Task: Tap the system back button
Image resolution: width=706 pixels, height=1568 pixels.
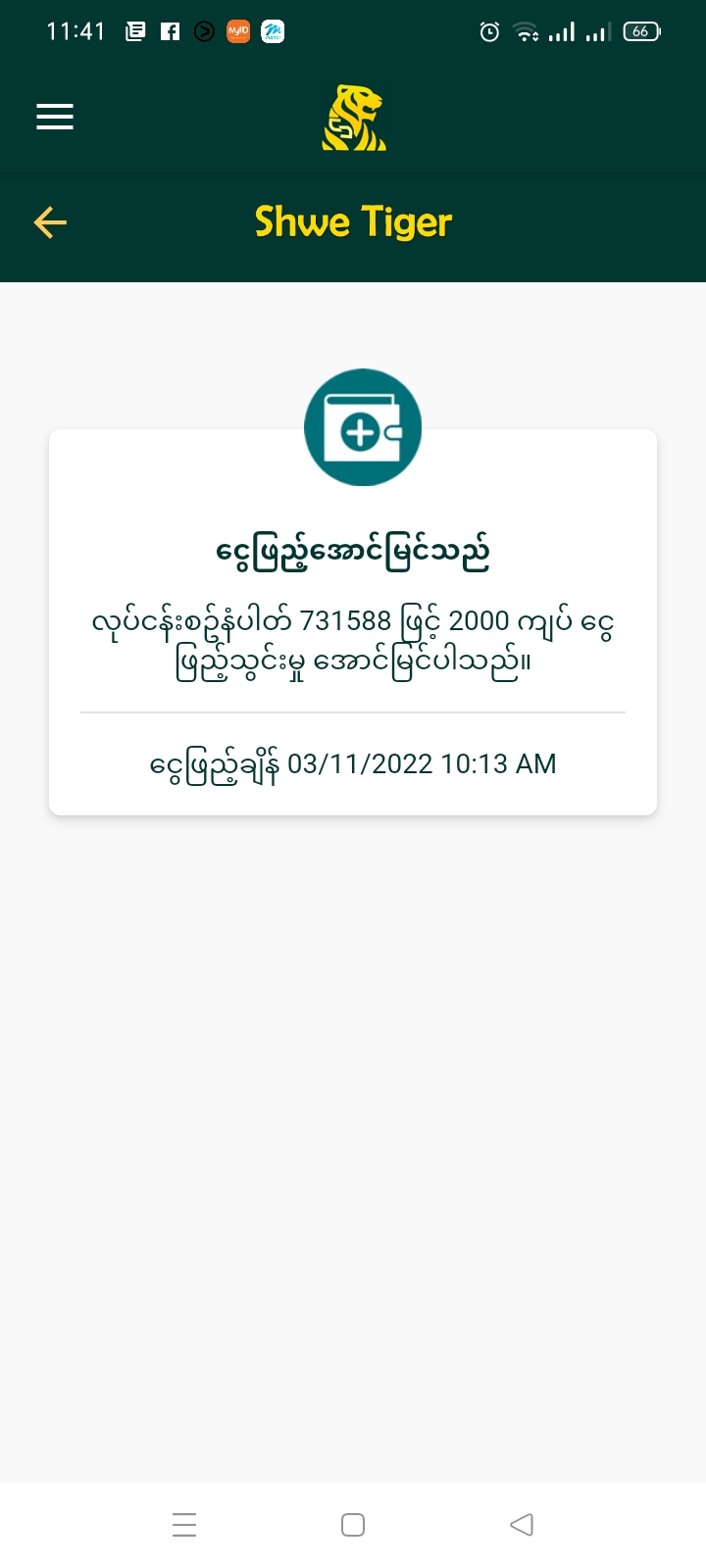Action: pos(522,1524)
